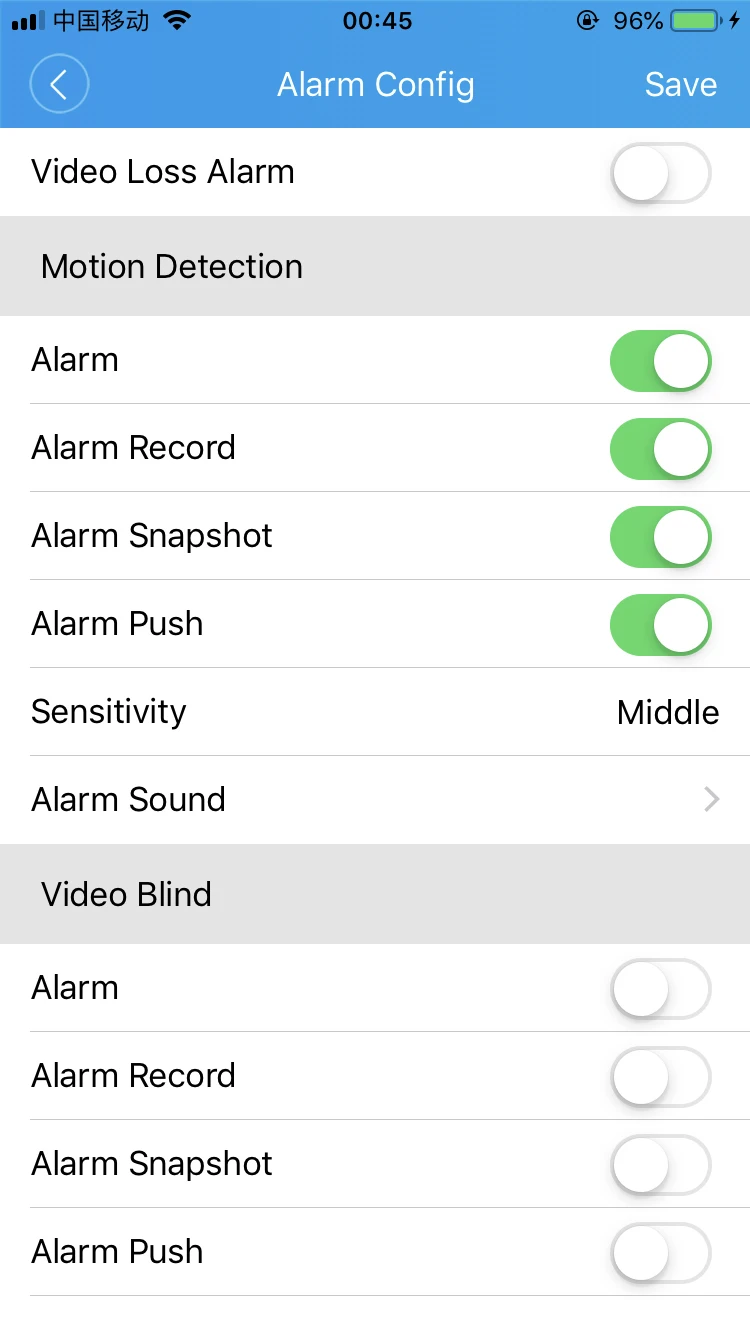Enable the Video Loss Alarm switch
Screen dimensions: 750x1334
point(661,173)
